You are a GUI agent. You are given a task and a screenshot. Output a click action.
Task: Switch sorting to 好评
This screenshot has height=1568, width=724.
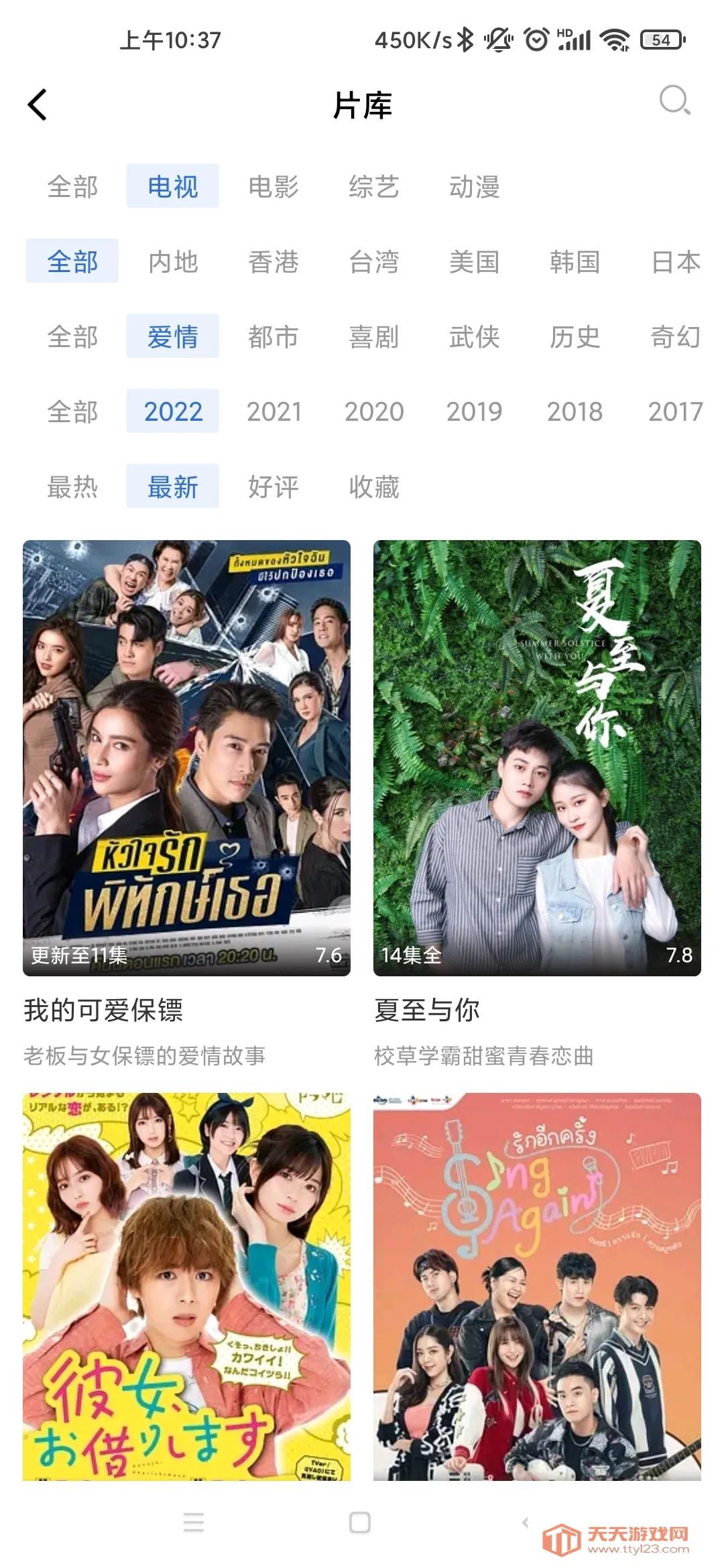274,488
